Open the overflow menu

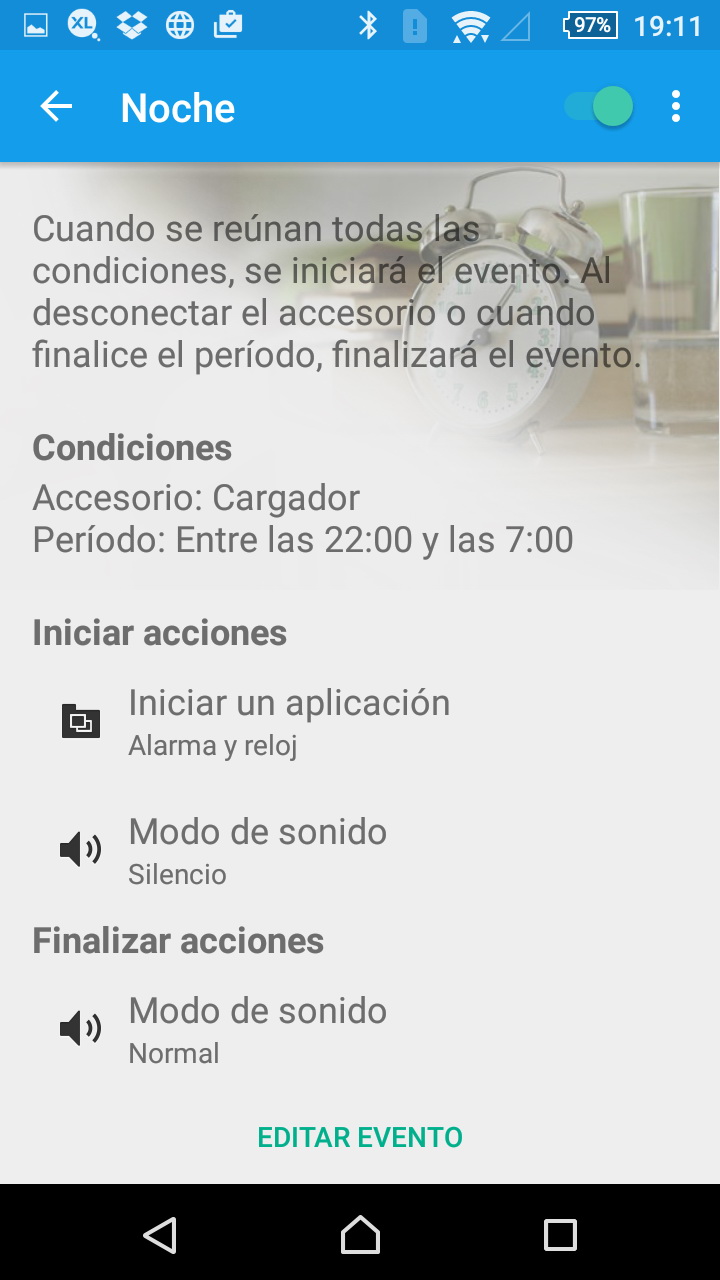click(676, 107)
